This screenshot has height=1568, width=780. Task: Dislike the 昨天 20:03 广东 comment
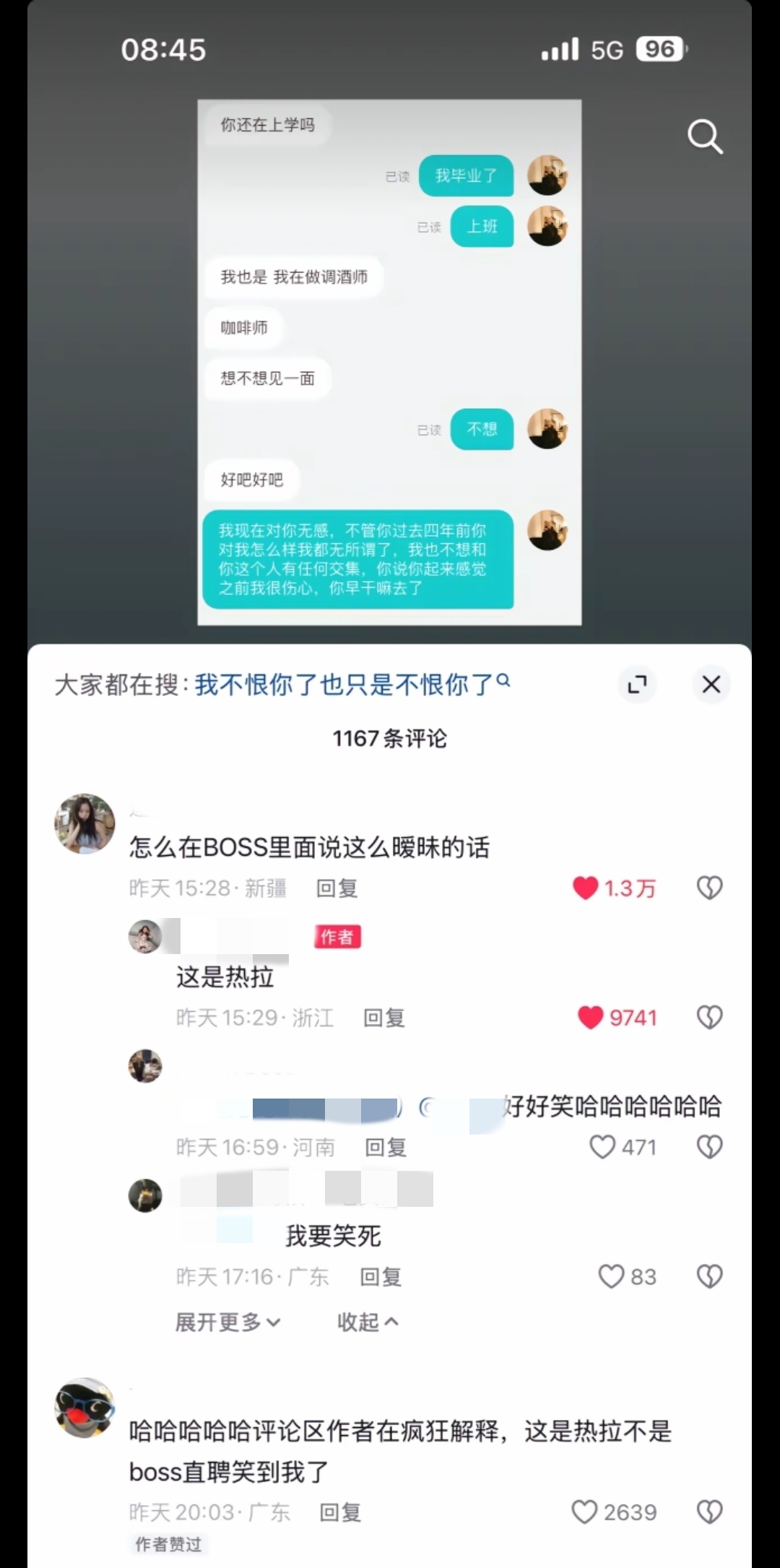point(709,1512)
